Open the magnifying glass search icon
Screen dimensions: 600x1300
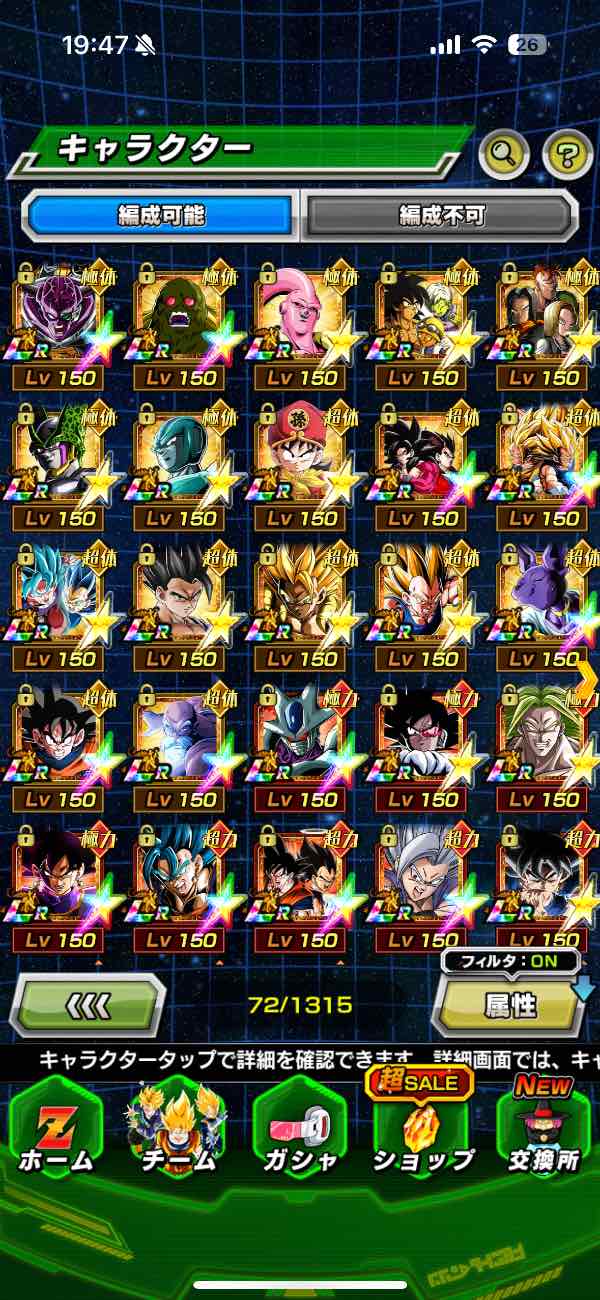(504, 154)
